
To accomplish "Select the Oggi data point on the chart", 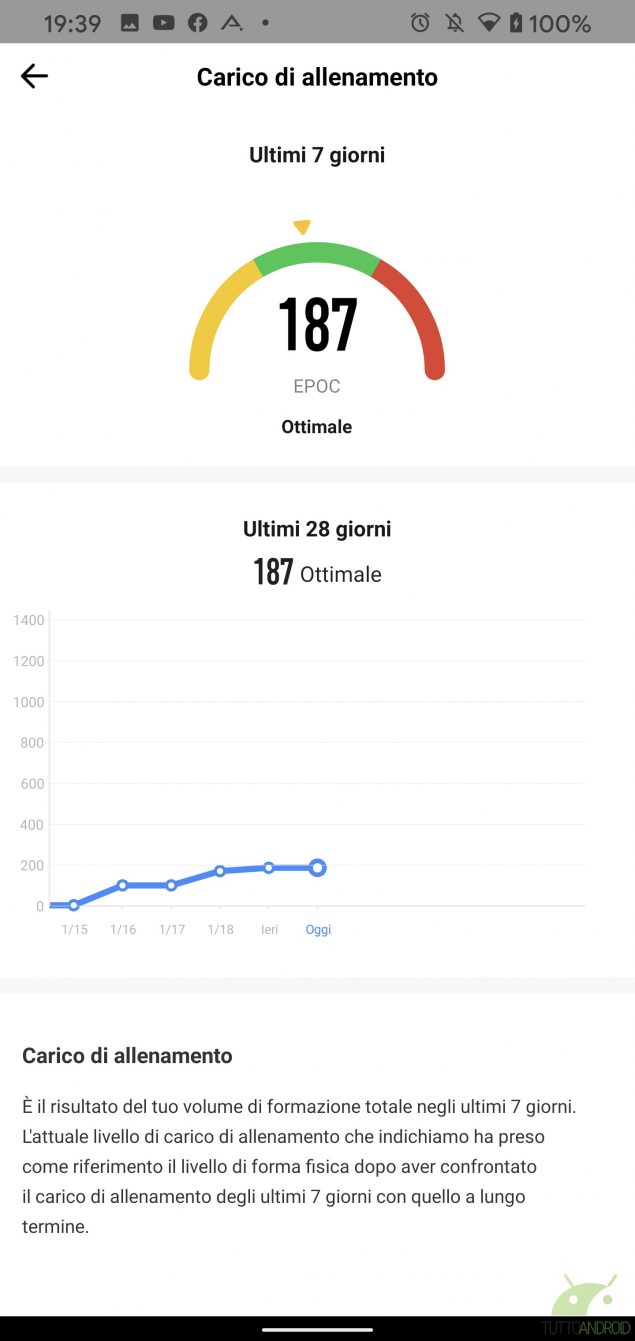I will pyautogui.click(x=318, y=868).
